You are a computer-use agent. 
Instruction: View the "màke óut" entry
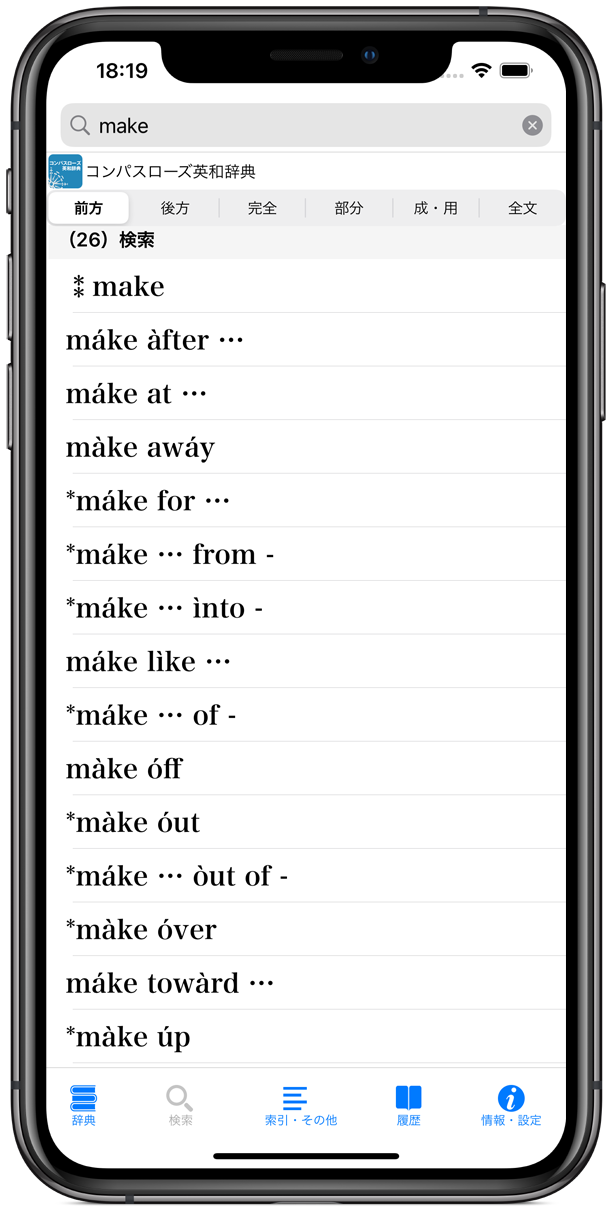coord(306,822)
